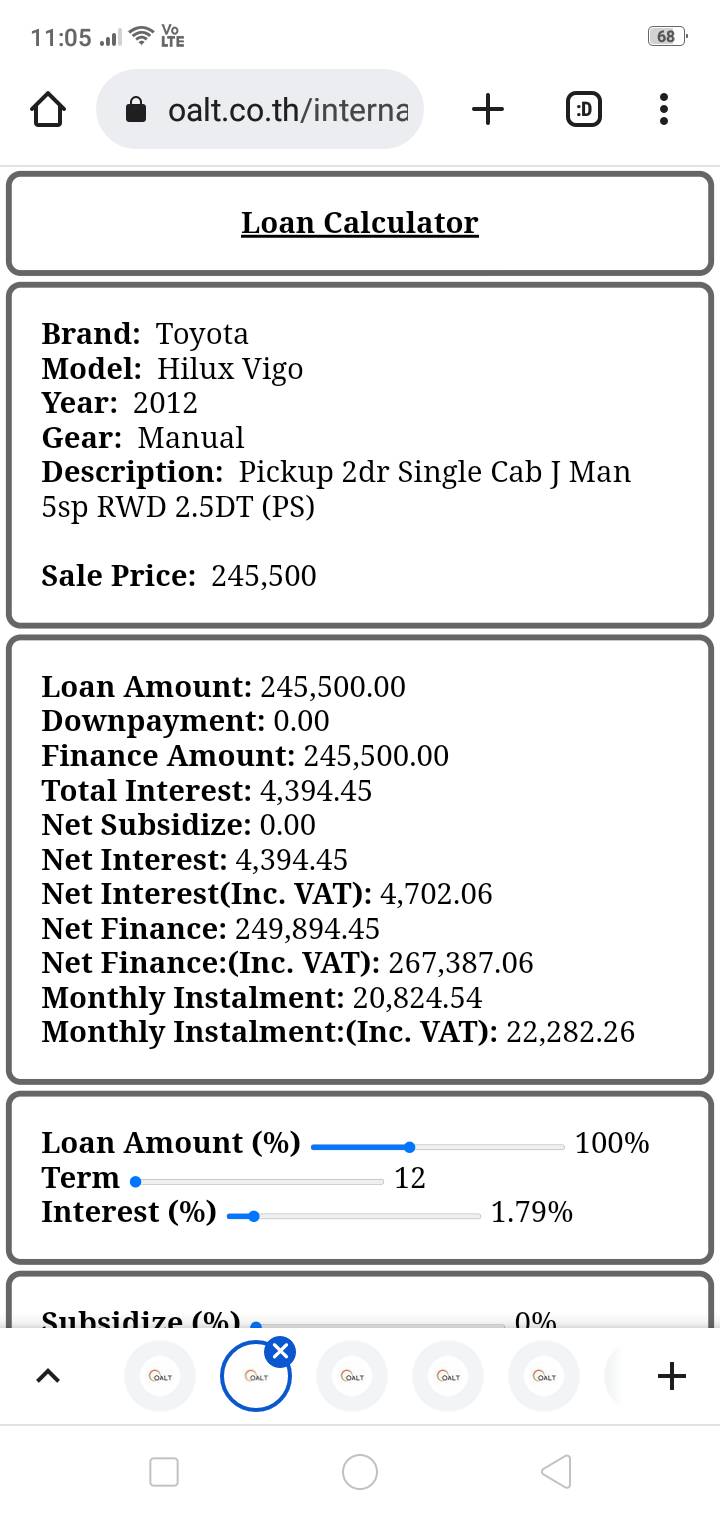
Task: Collapse the tab strip with the up chevron
Action: pyautogui.click(x=47, y=1377)
